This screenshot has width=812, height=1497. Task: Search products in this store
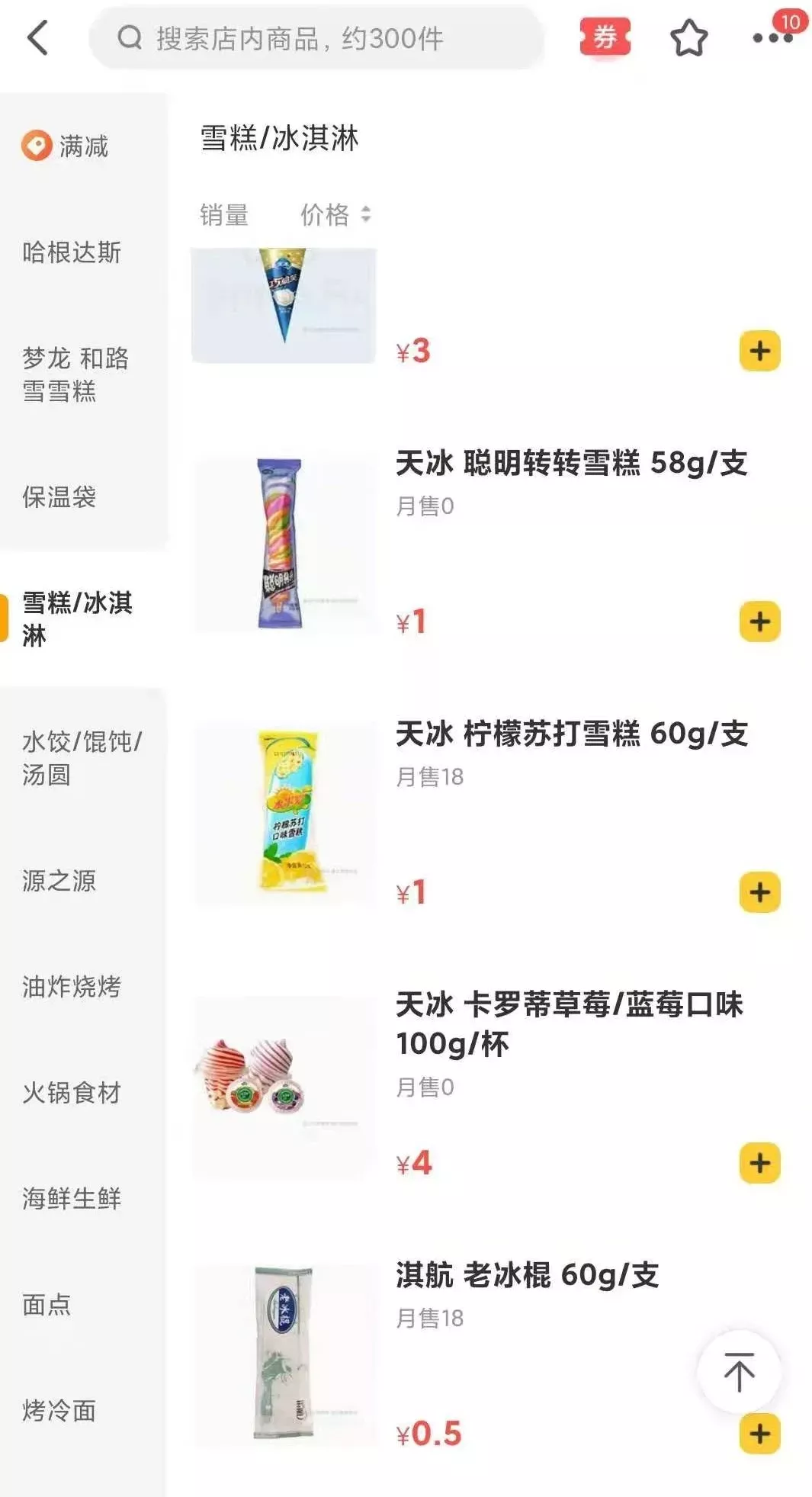tap(316, 37)
